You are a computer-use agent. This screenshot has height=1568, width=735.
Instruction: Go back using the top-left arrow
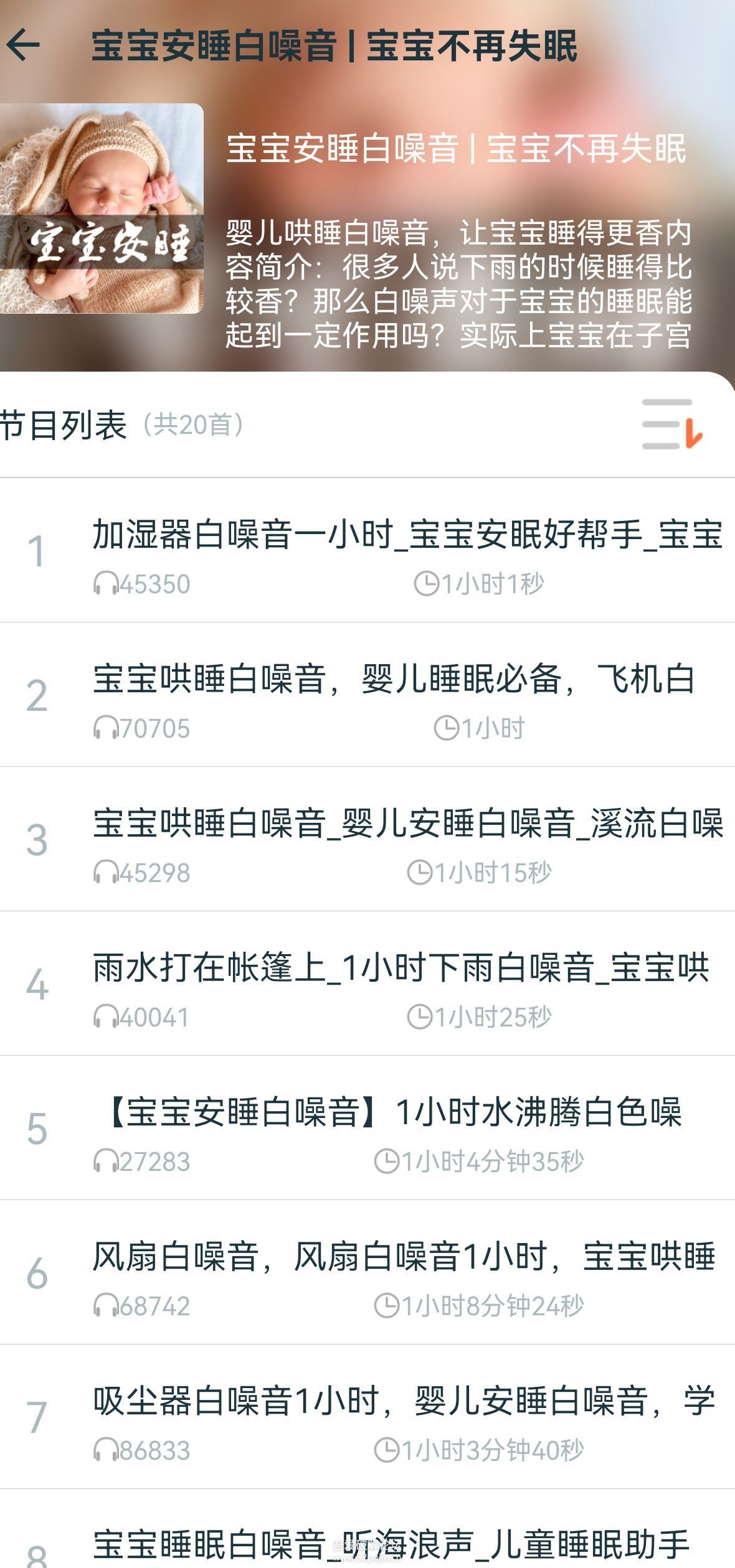click(x=24, y=45)
